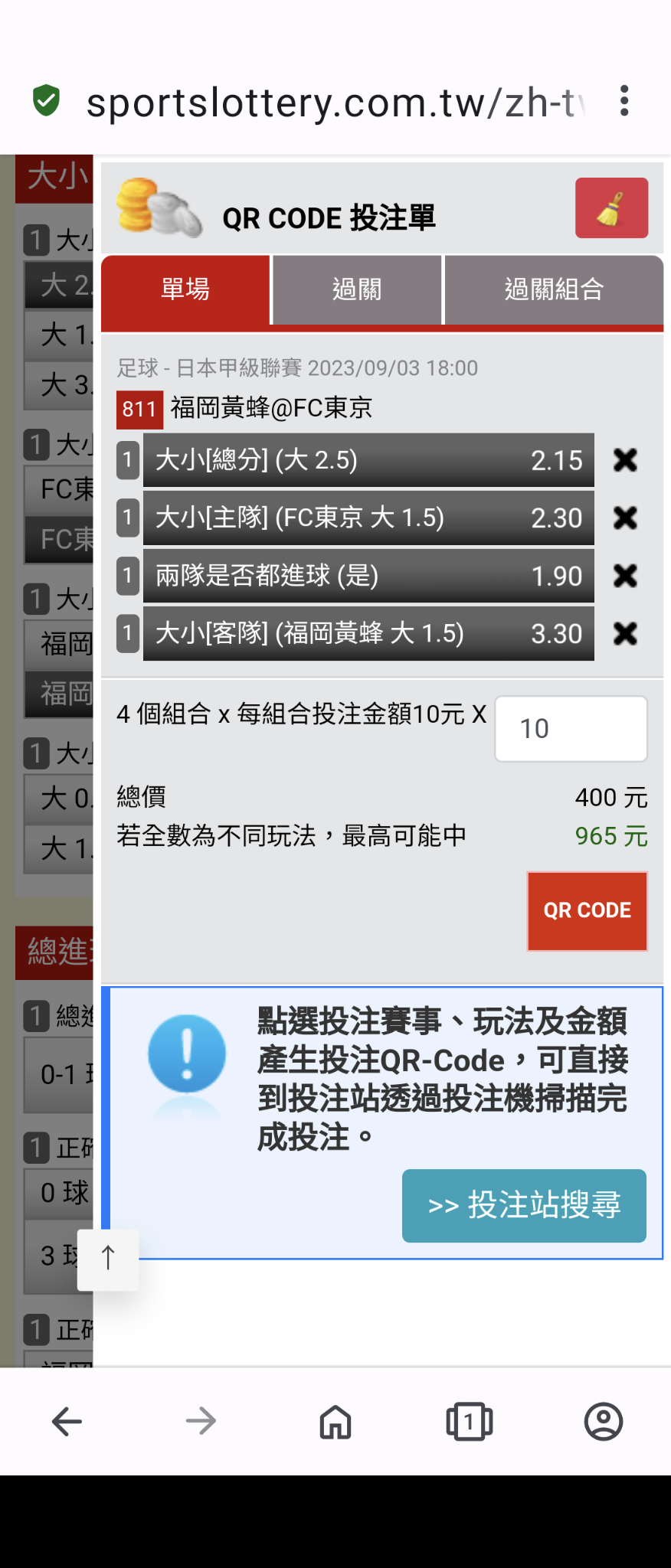The width and height of the screenshot is (671, 1568).
Task: Open the browser tab switcher
Action: [469, 1422]
